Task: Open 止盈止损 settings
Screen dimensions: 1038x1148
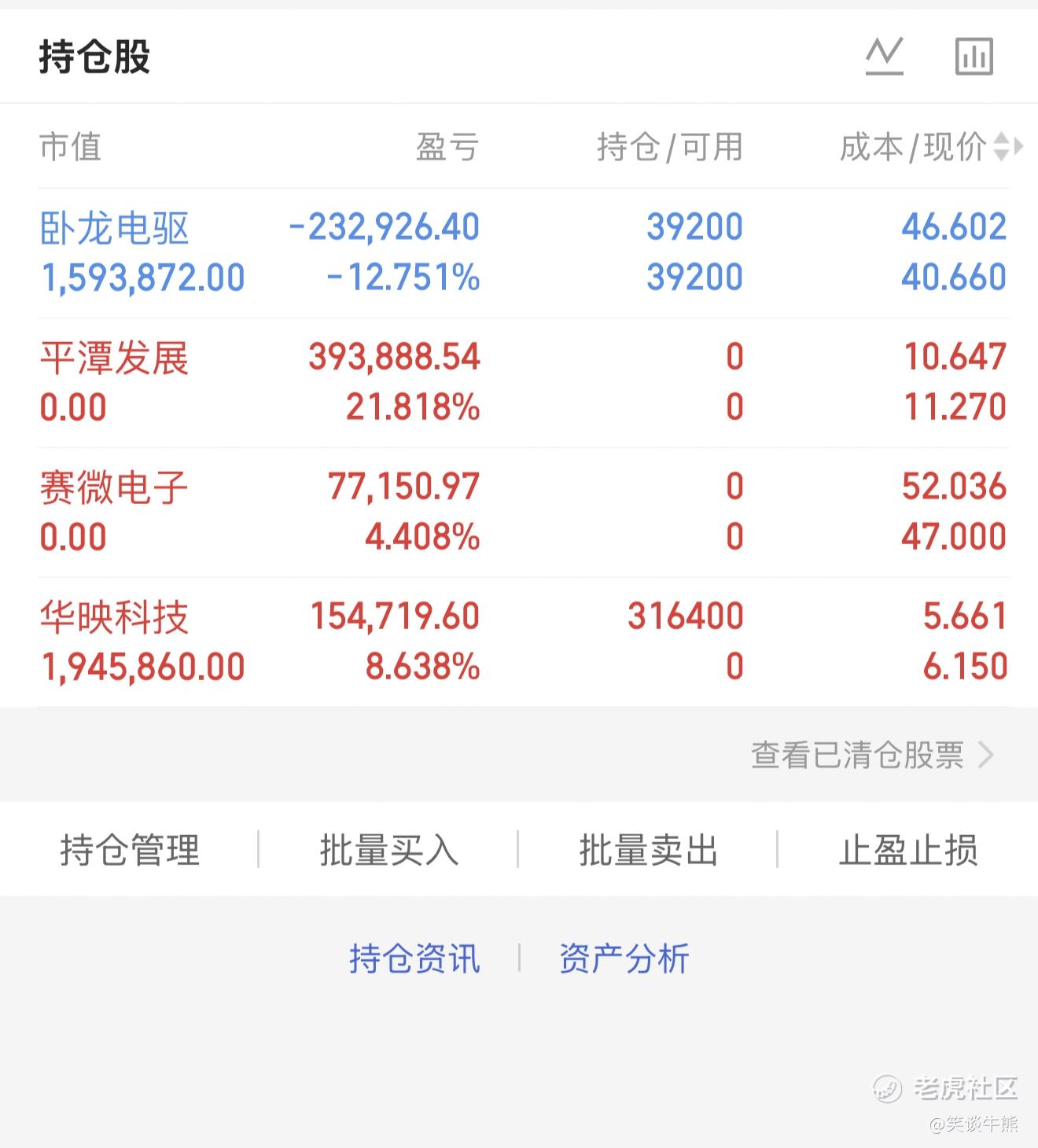Action: coord(908,850)
